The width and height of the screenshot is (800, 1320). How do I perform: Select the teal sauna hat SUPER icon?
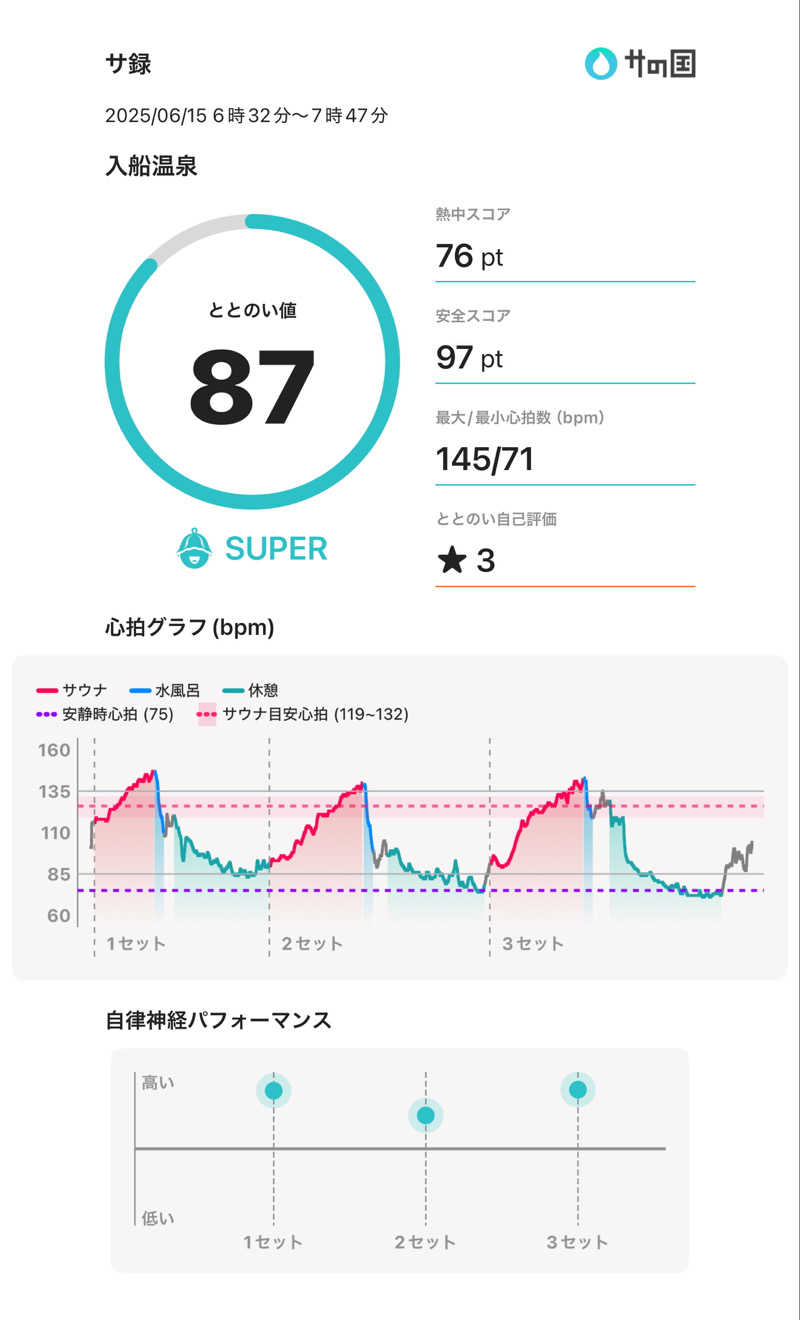click(196, 548)
